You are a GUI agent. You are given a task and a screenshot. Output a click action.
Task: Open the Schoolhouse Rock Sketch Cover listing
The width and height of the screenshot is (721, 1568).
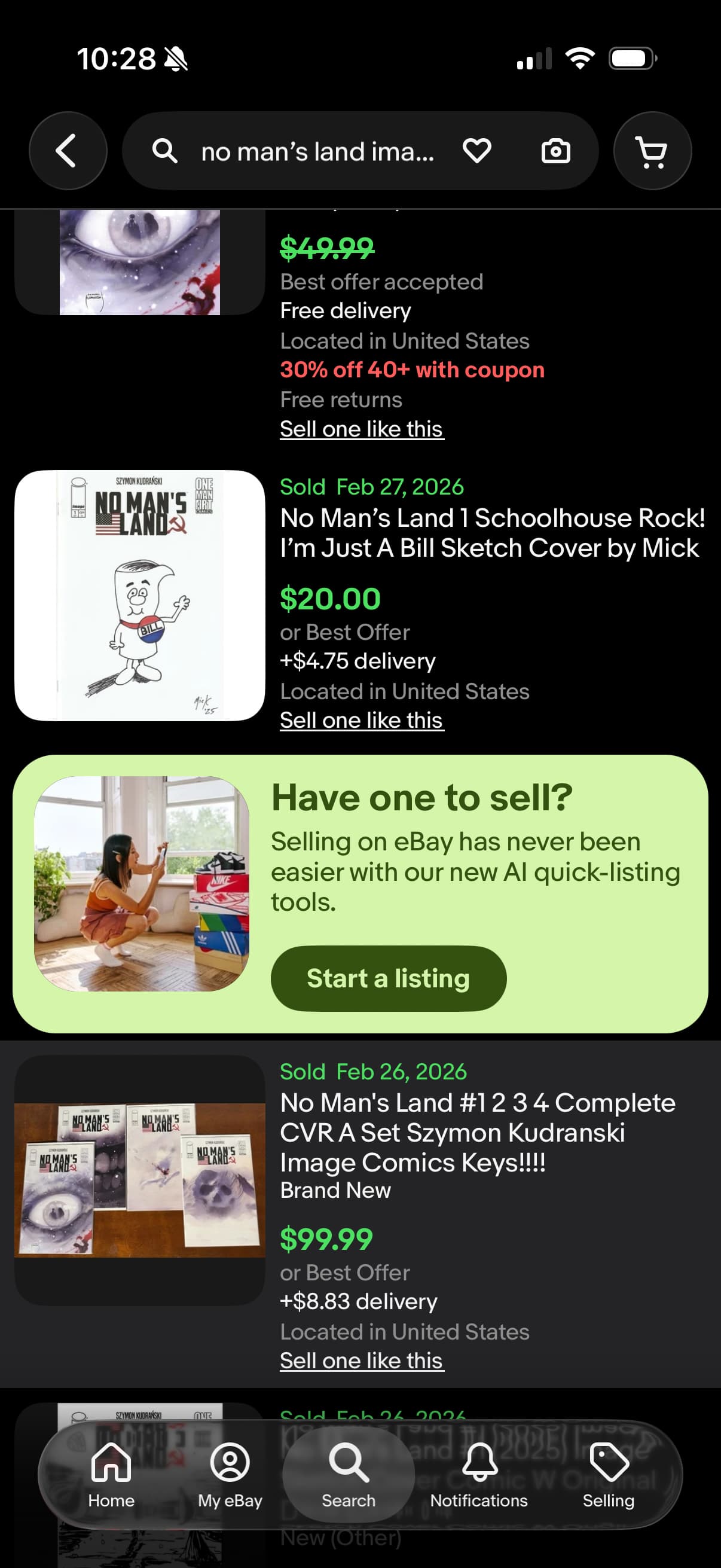tap(491, 533)
